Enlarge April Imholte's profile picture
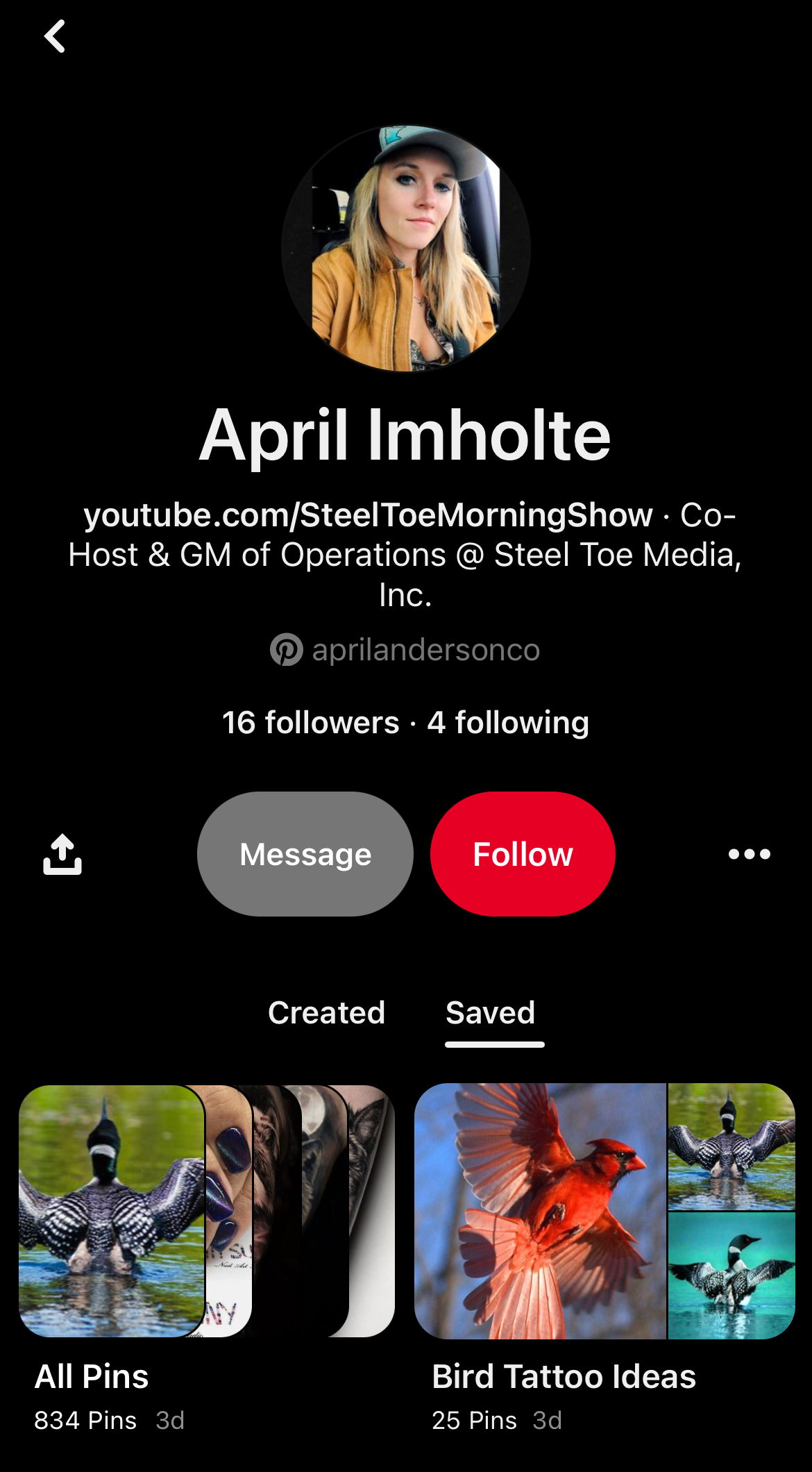This screenshot has width=812, height=1472. [406, 249]
